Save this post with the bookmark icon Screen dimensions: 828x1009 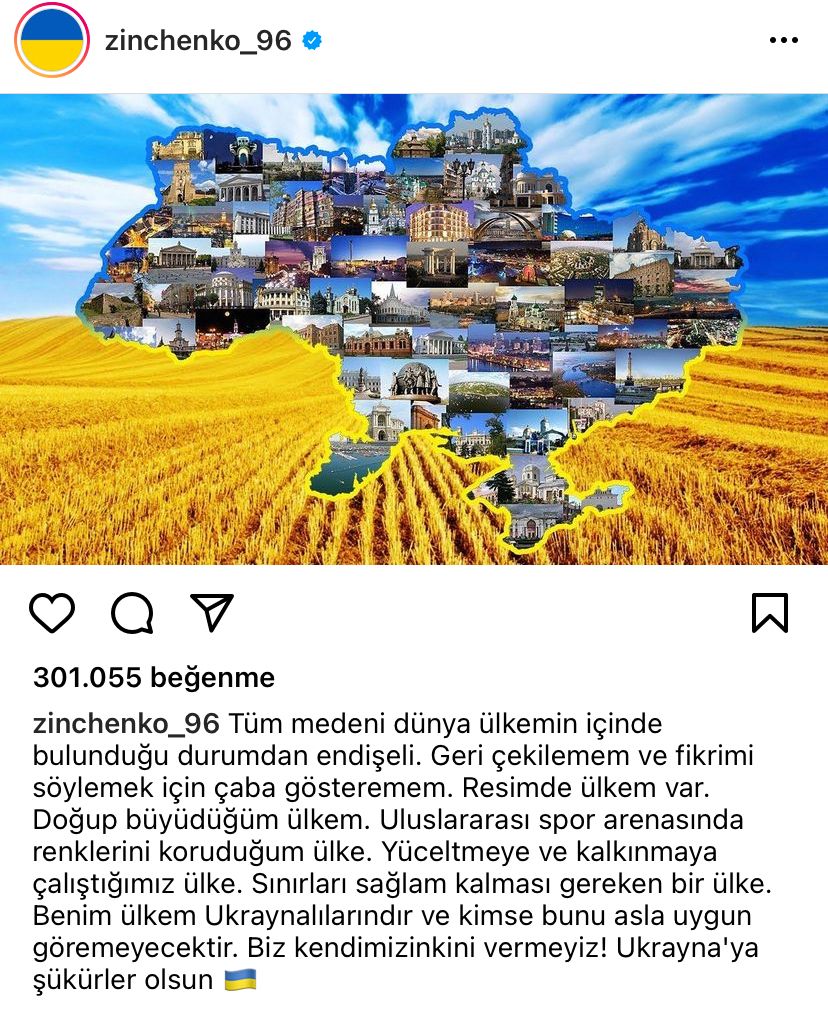(x=770, y=612)
